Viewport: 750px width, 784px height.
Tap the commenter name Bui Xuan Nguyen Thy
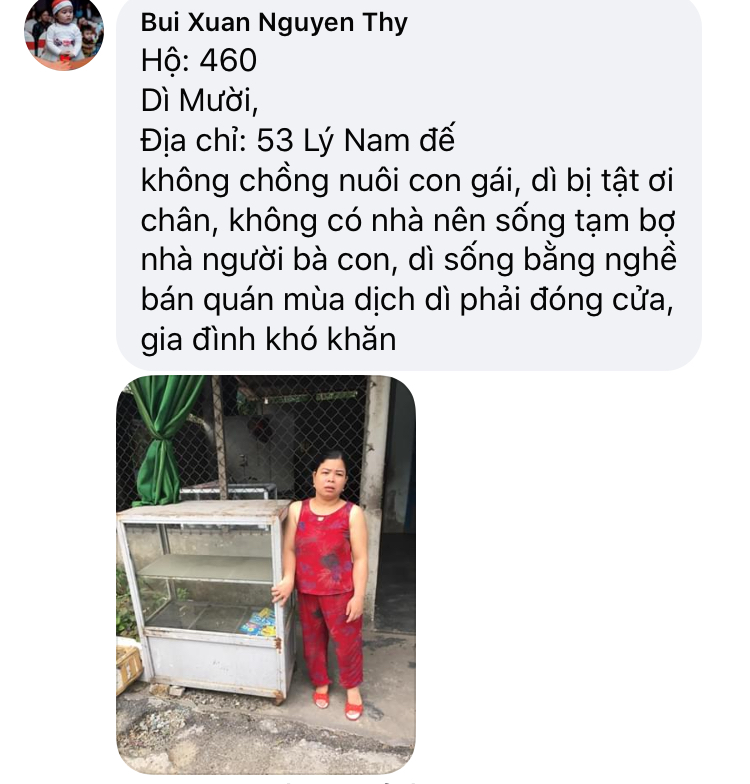tap(274, 23)
